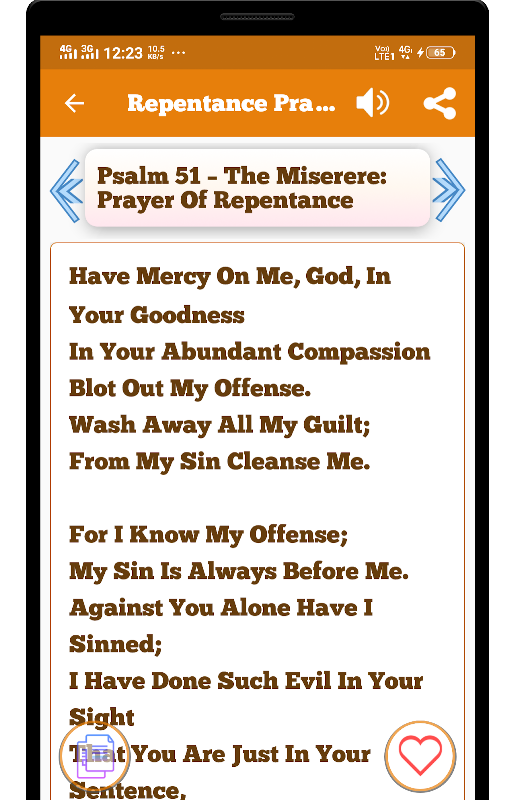Play the prayer audio via speaker icon

point(373,103)
